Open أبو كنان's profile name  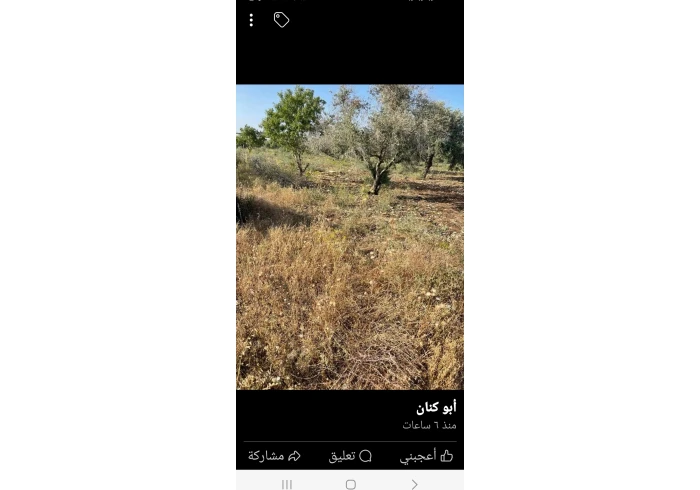pyautogui.click(x=436, y=407)
